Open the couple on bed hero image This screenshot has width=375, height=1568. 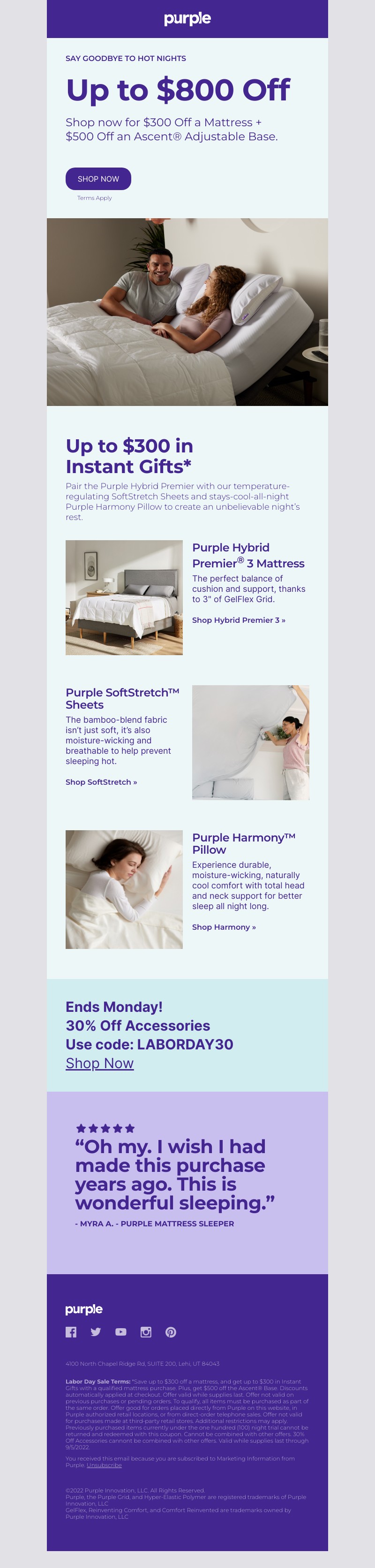[187, 312]
